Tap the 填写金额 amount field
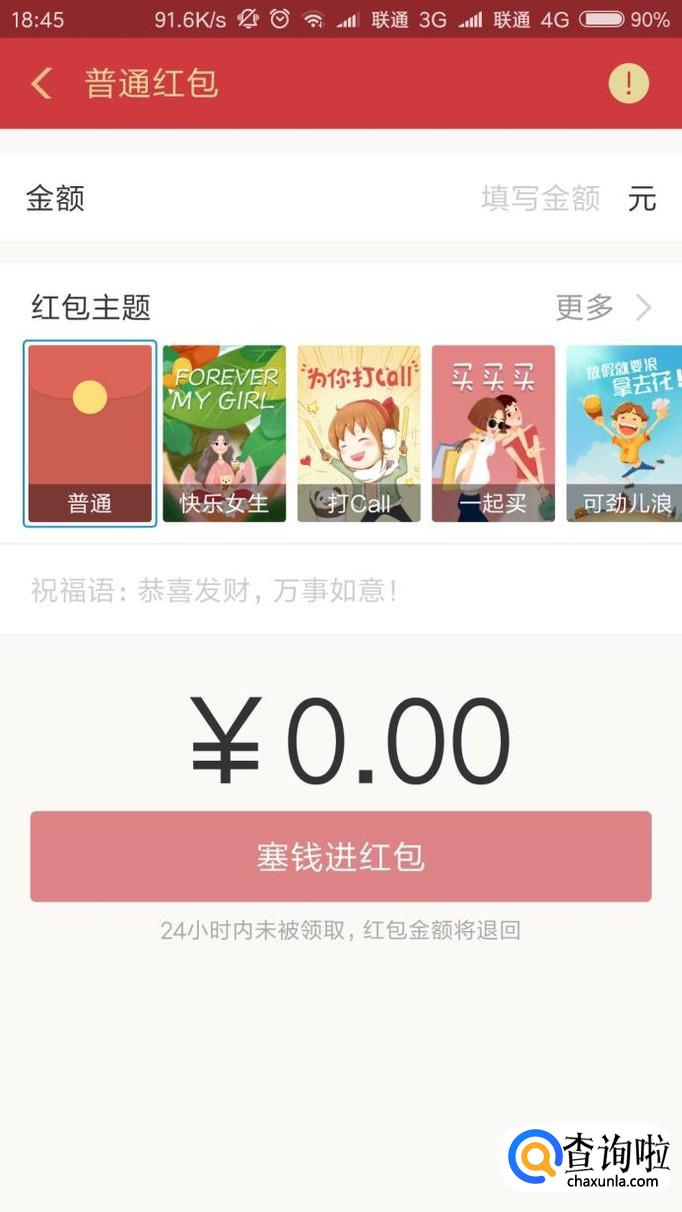This screenshot has width=682, height=1212. point(540,198)
